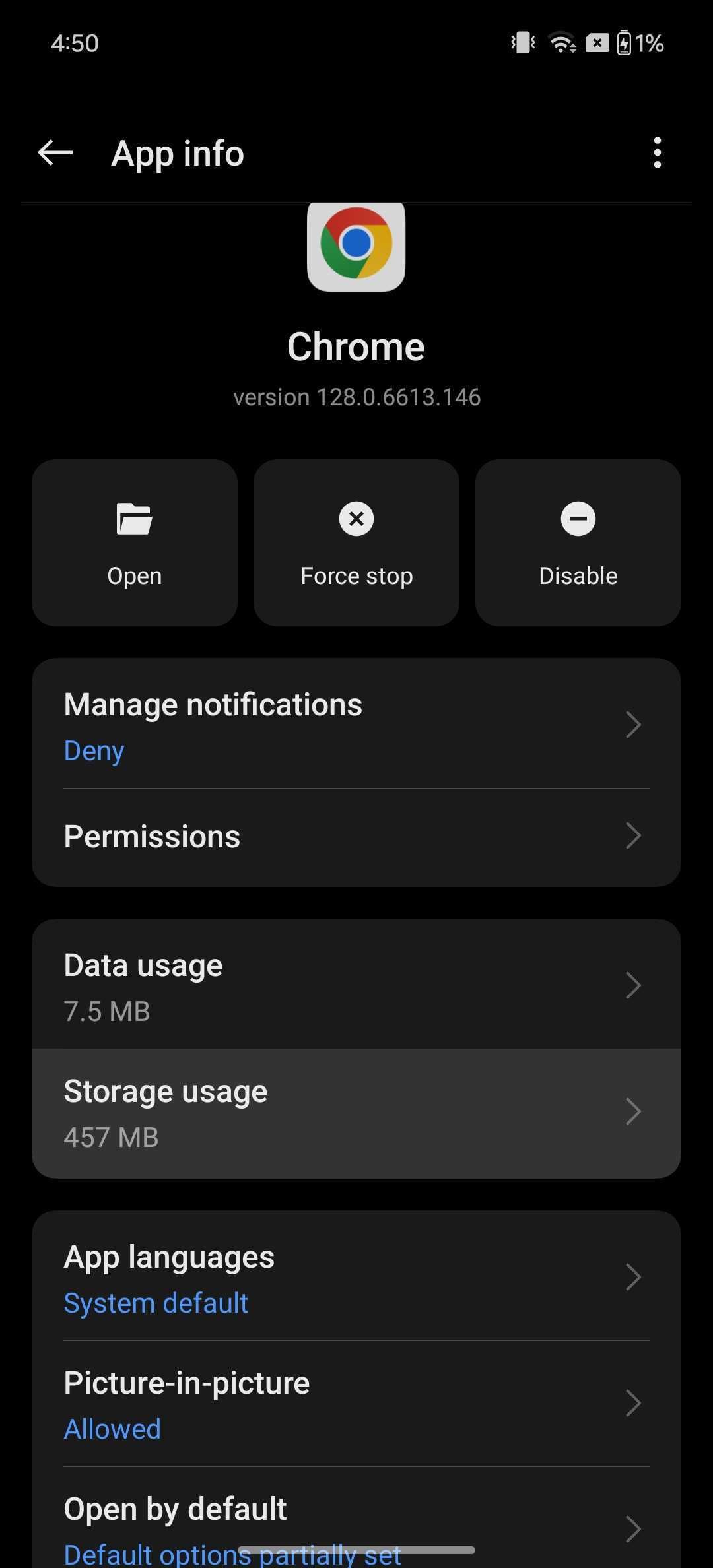The height and width of the screenshot is (1568, 713).
Task: Tap the 4:50 clock in status bar
Action: point(75,42)
